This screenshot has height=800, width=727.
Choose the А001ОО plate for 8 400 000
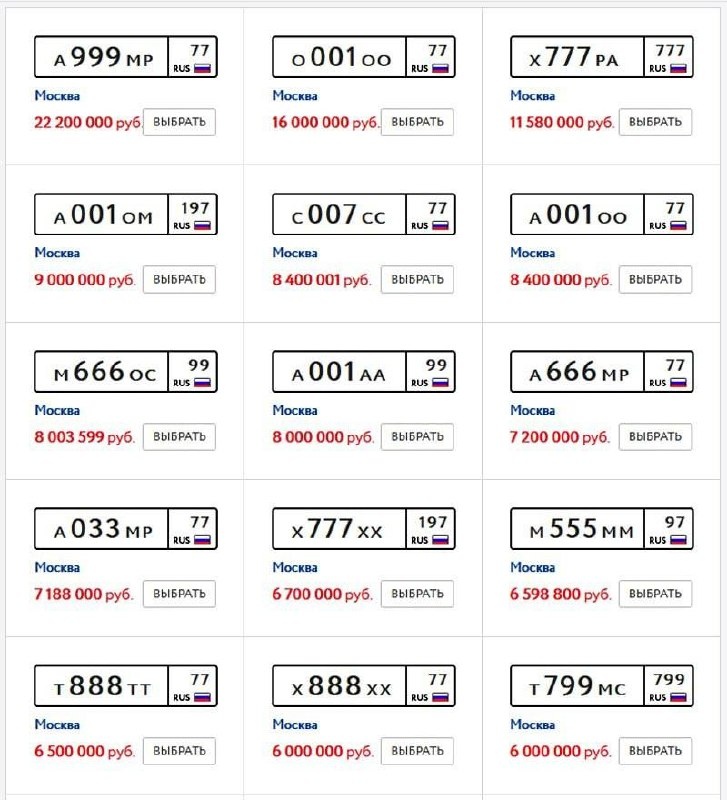(x=655, y=279)
